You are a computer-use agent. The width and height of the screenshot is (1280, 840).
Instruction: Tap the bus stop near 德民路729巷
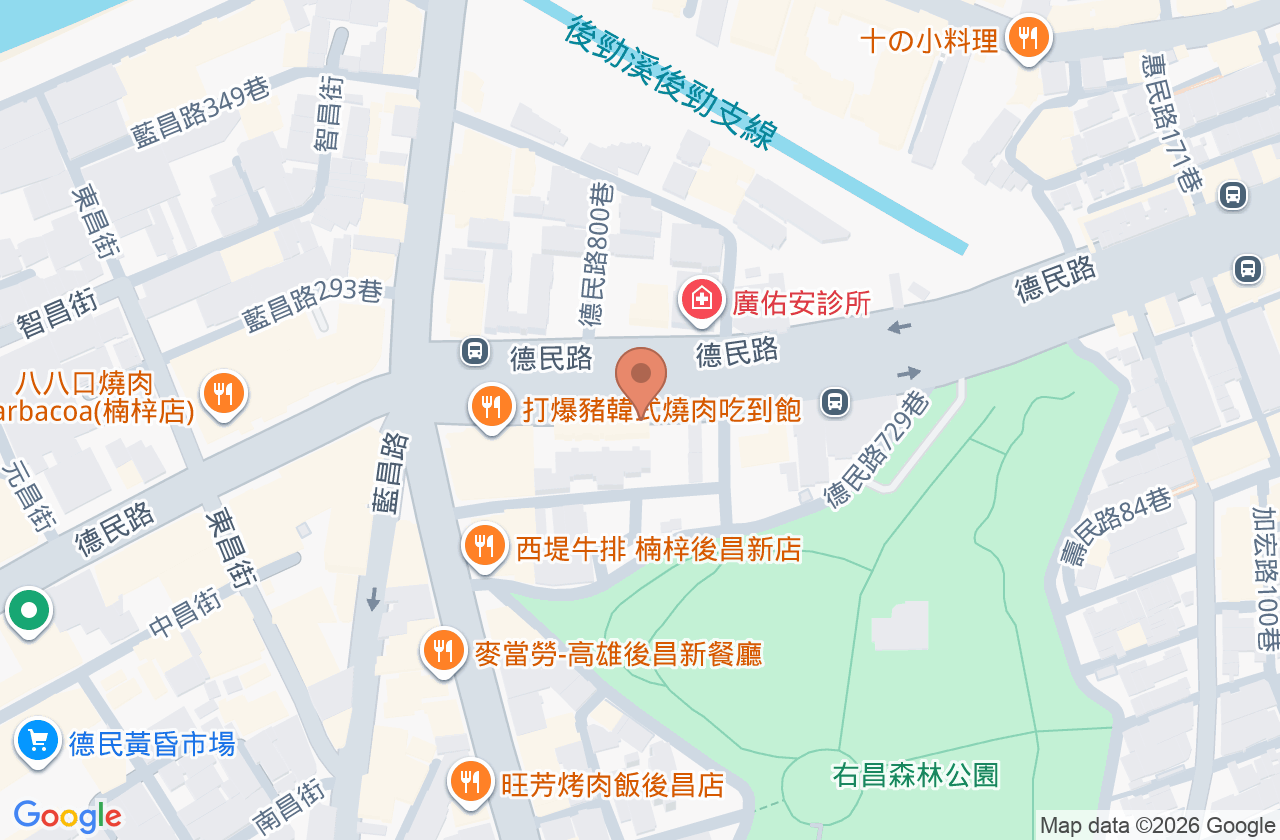[835, 402]
